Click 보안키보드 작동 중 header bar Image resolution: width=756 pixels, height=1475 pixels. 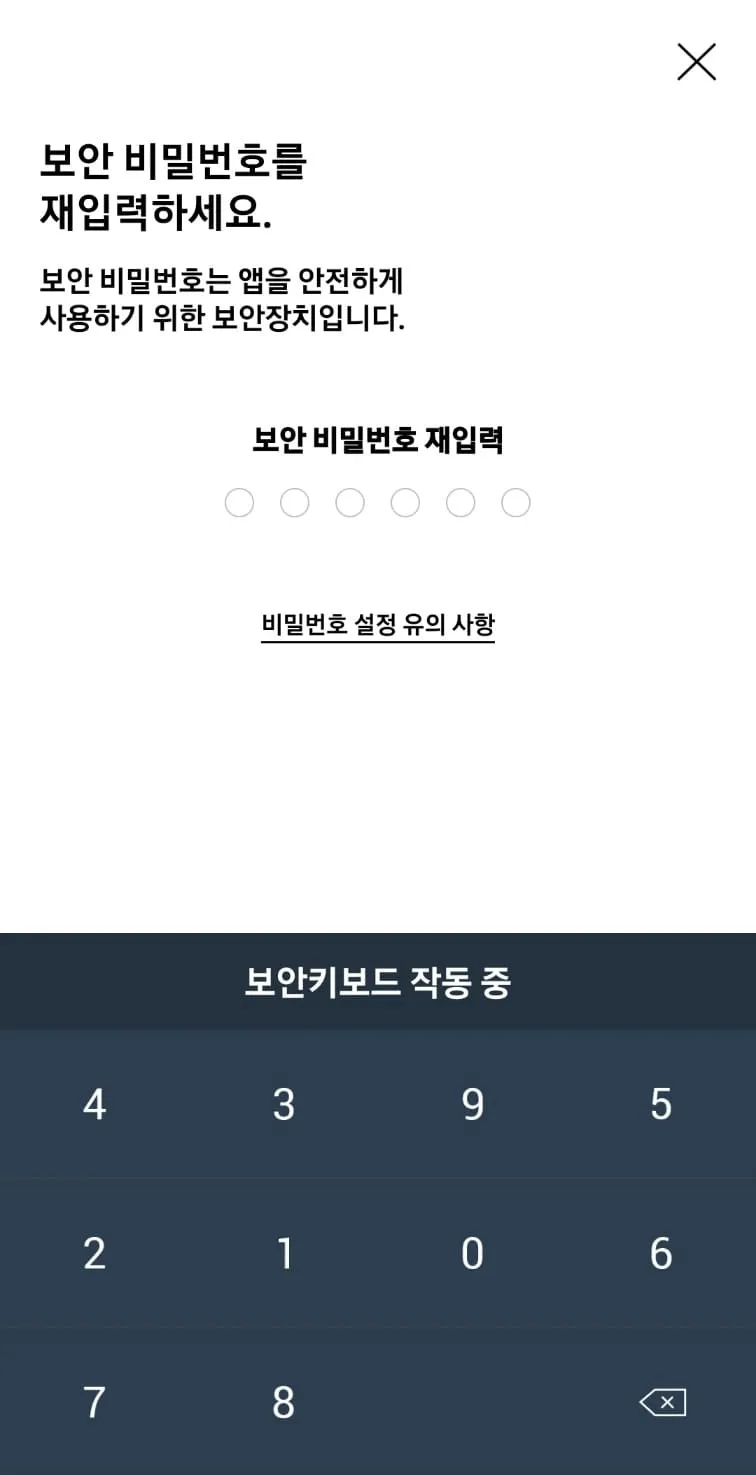(378, 982)
